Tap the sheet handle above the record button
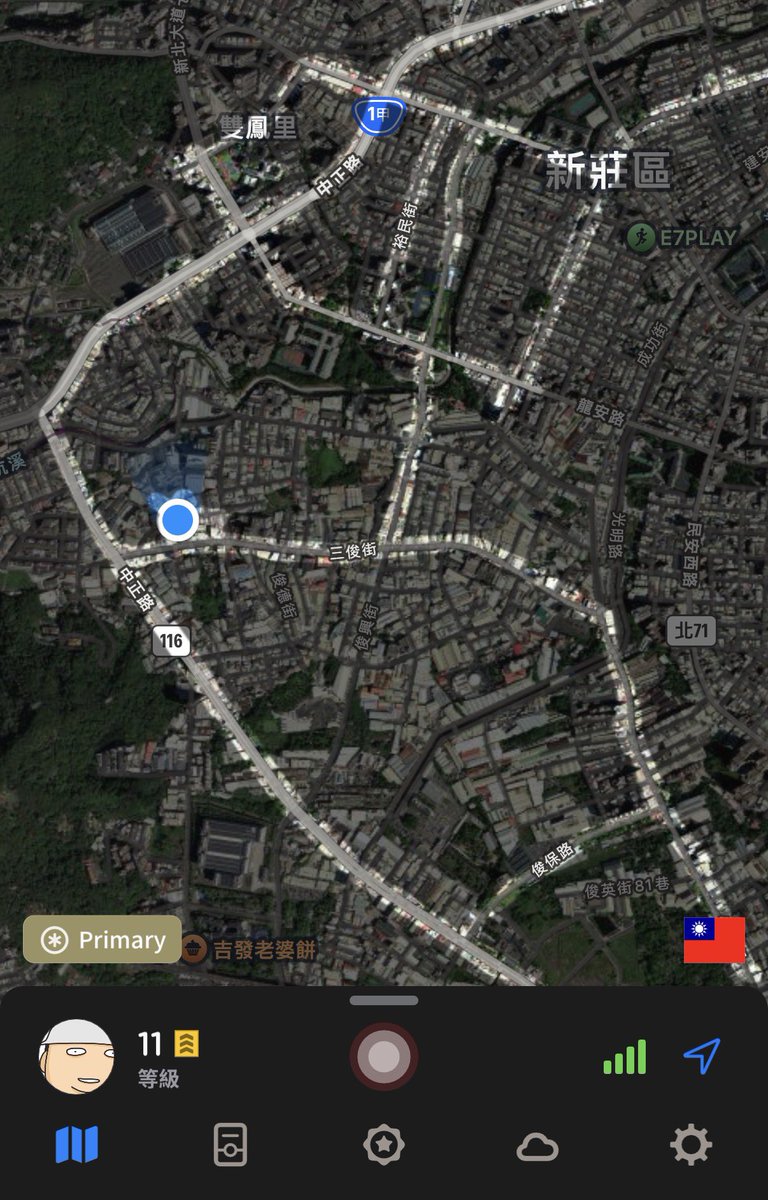 384,1000
